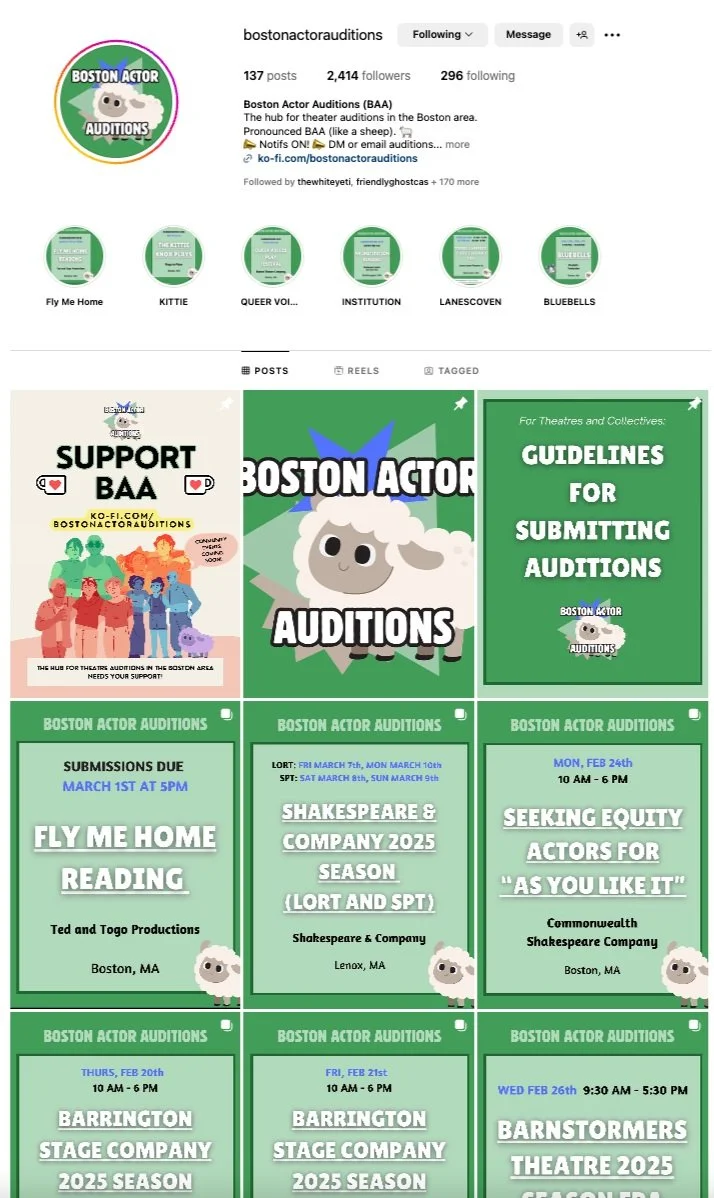Switch to the Reels tab
Viewport: 714px width, 1198px height.
tap(357, 371)
